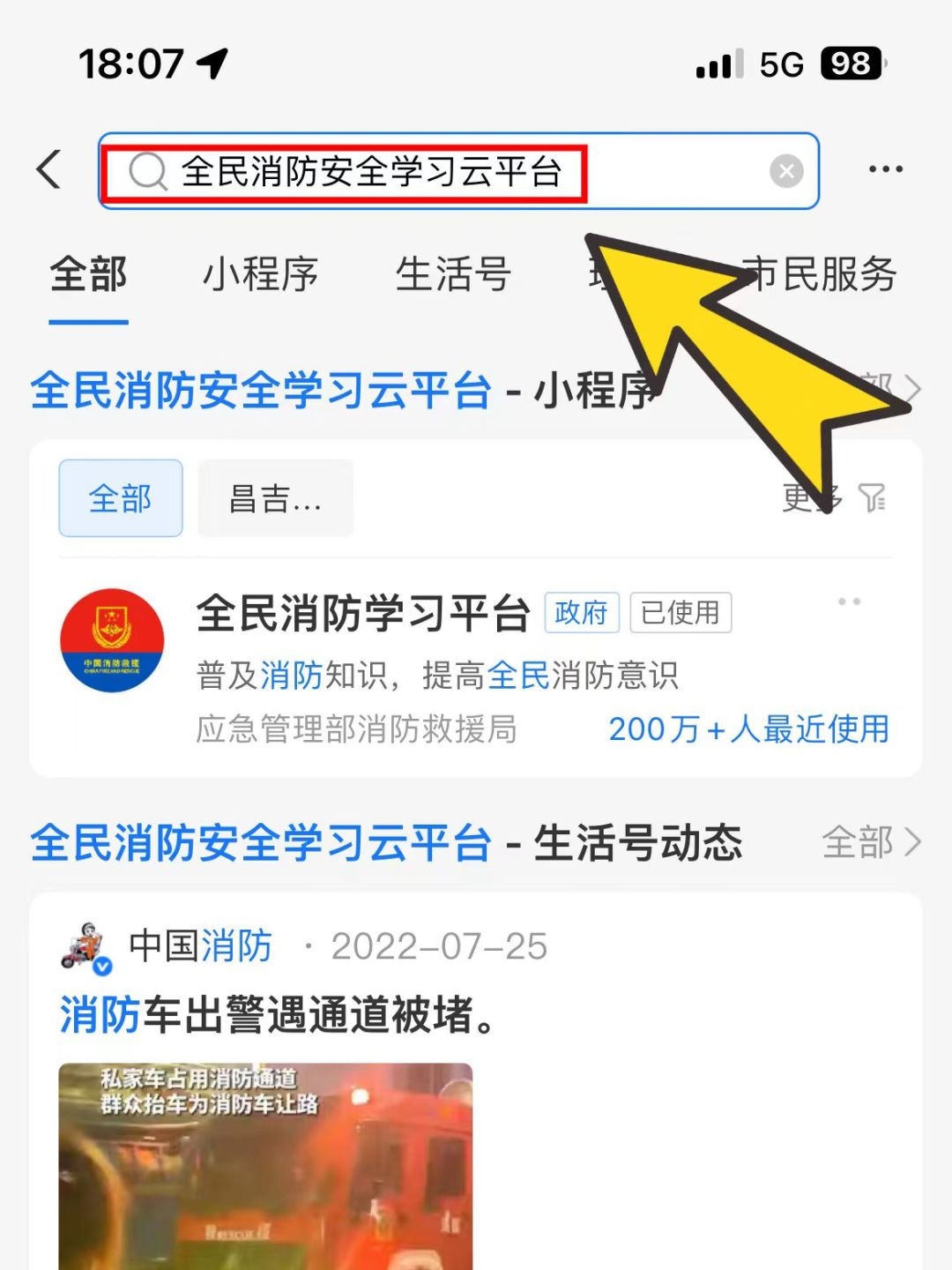
Task: Select the 全部 top tab
Action: [88, 274]
